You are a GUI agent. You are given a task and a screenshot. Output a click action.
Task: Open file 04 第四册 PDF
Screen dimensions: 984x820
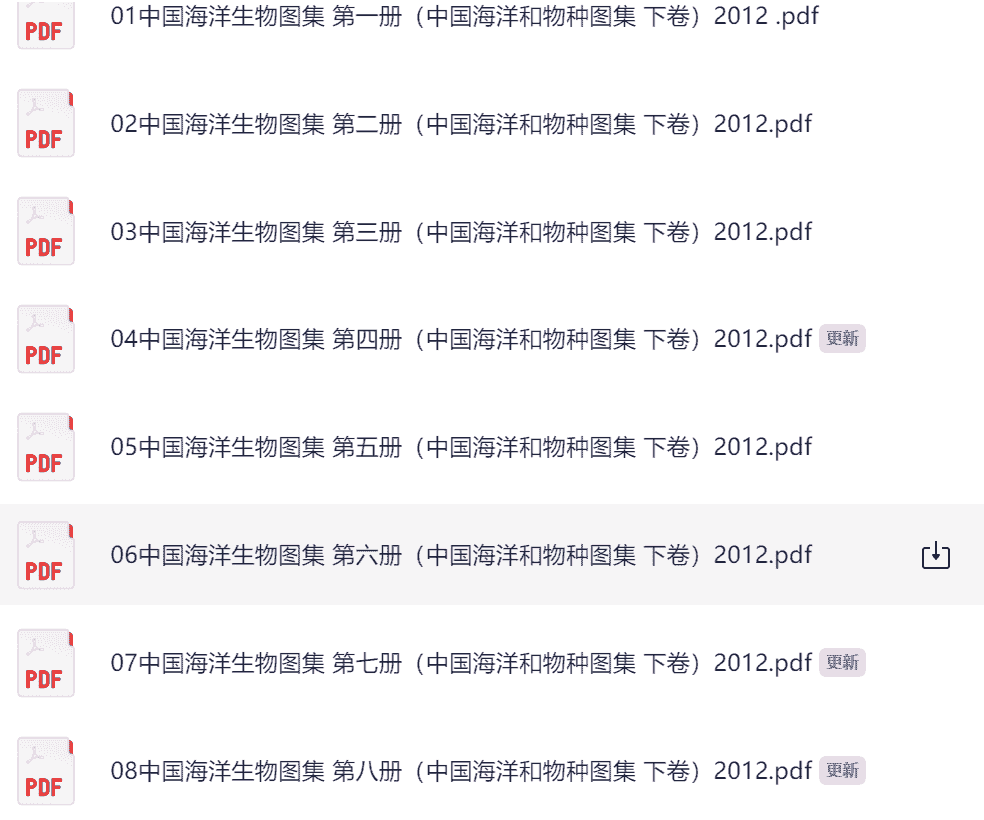460,339
